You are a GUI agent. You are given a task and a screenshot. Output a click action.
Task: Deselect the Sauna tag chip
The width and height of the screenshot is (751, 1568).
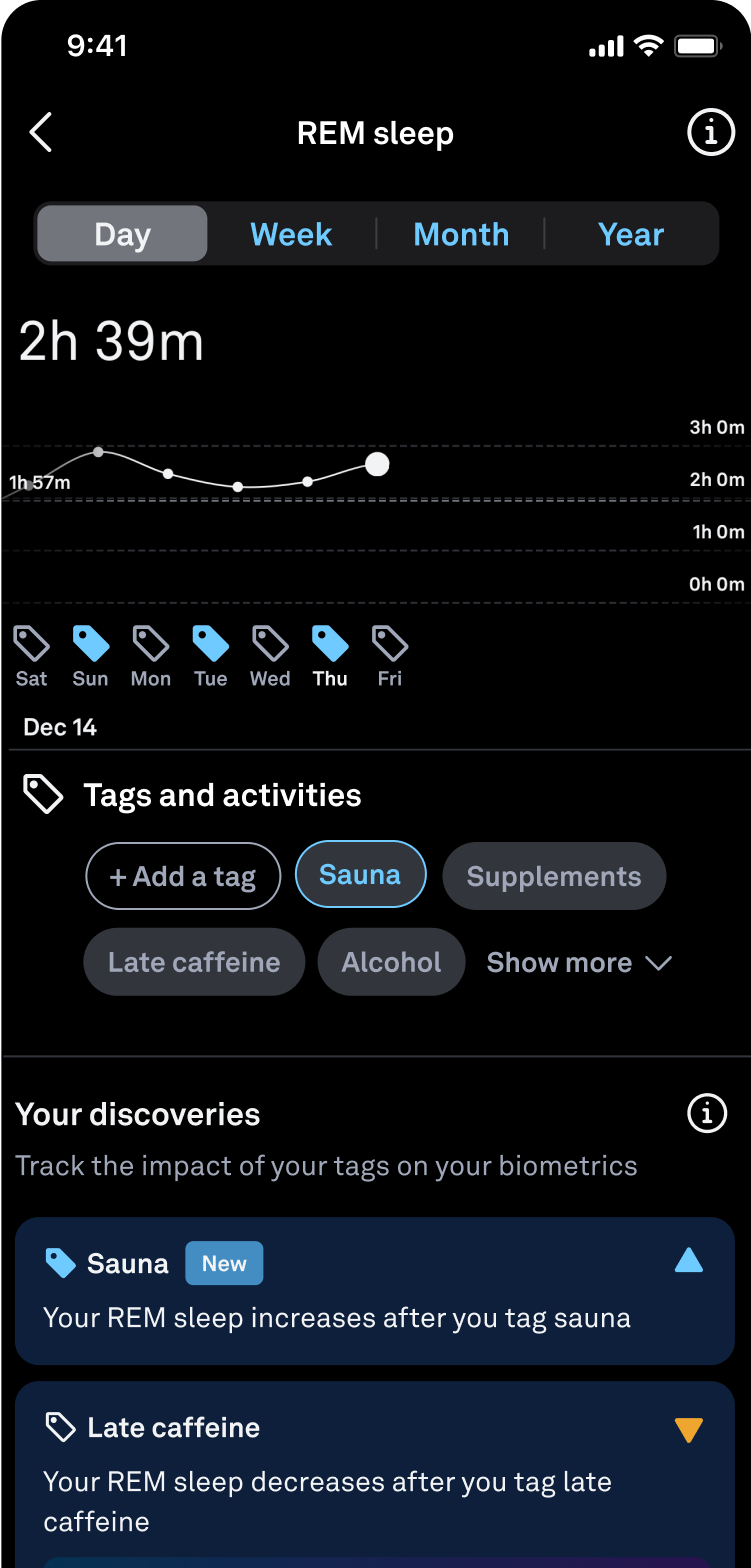click(360, 875)
